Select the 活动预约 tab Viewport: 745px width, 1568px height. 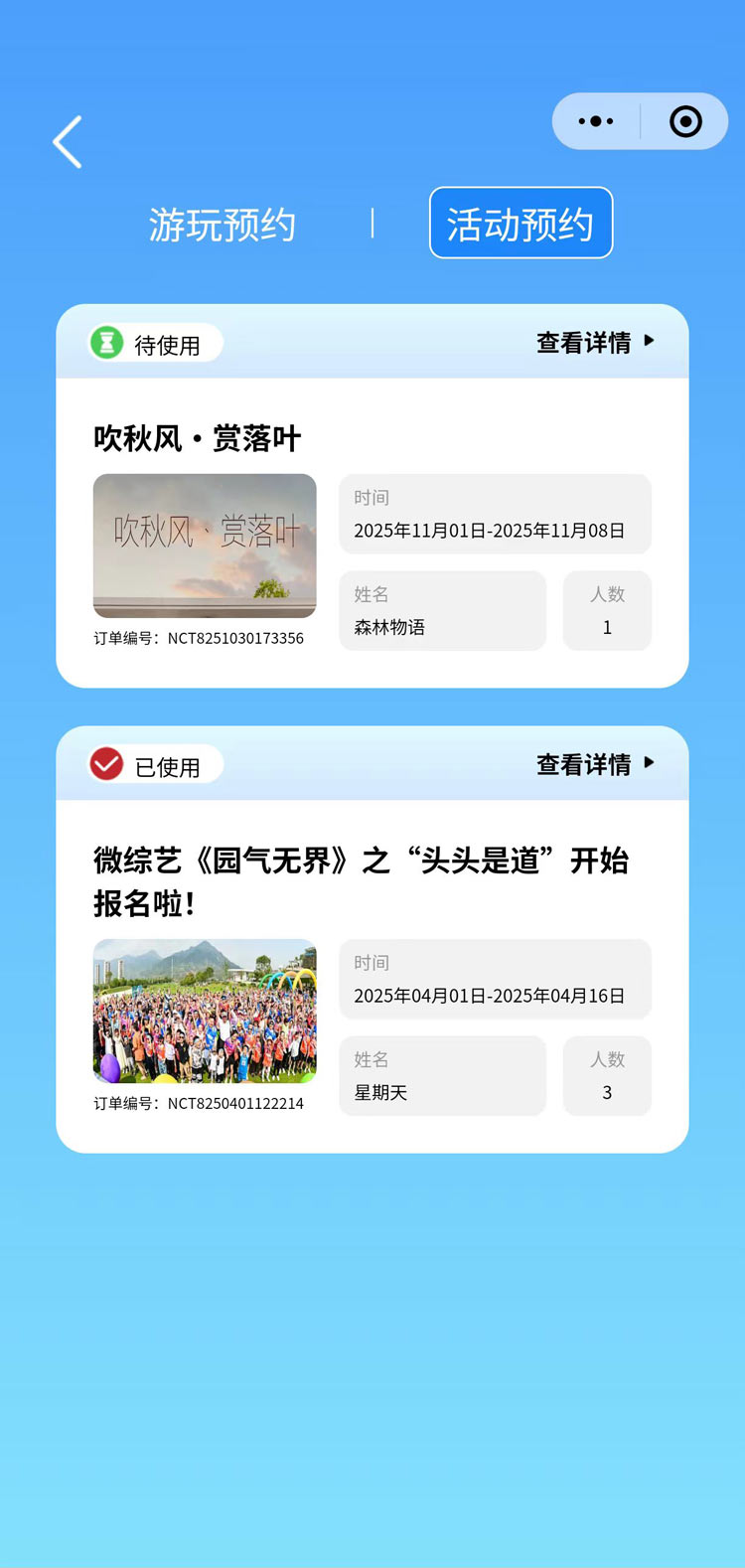click(521, 224)
